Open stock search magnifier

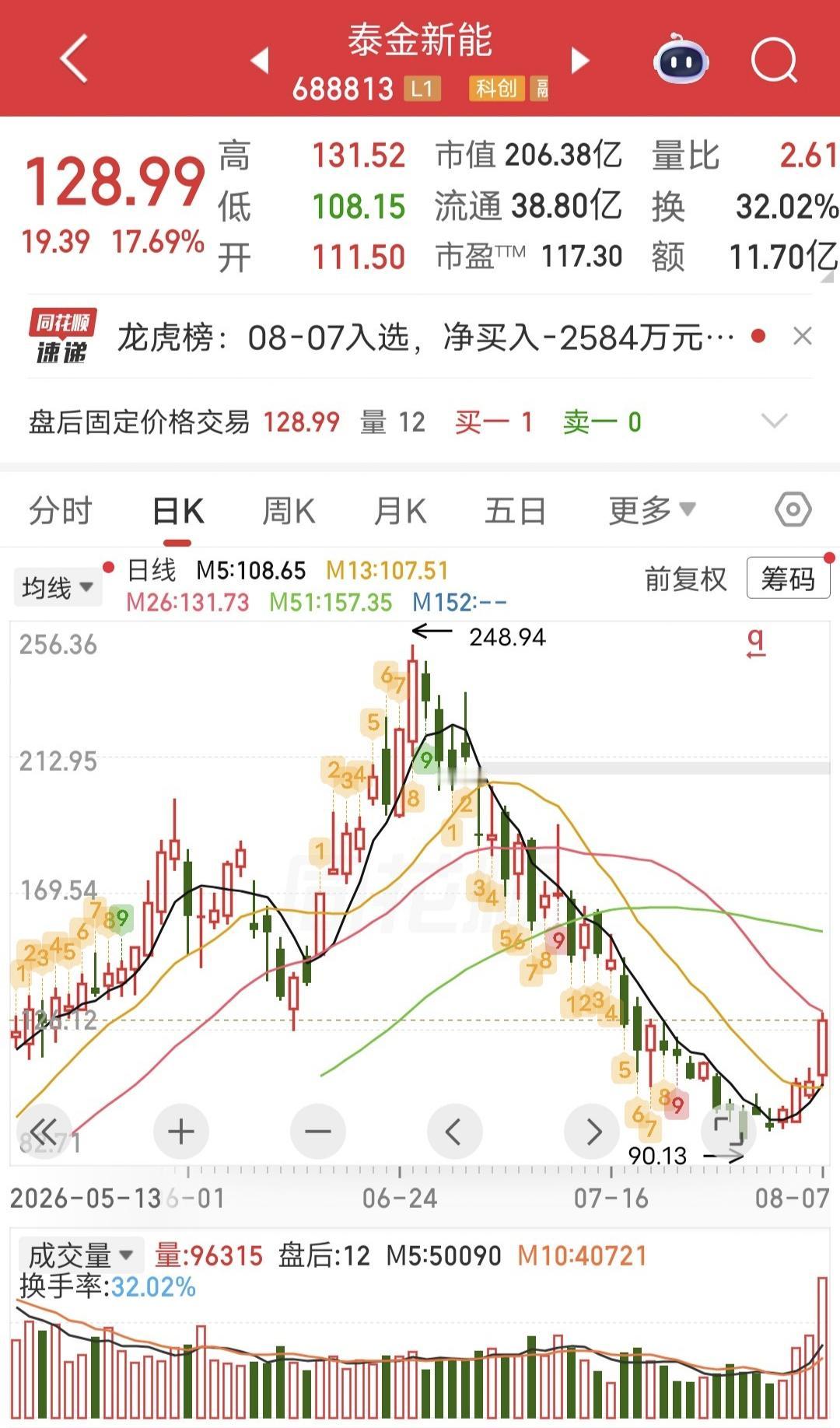[775, 59]
